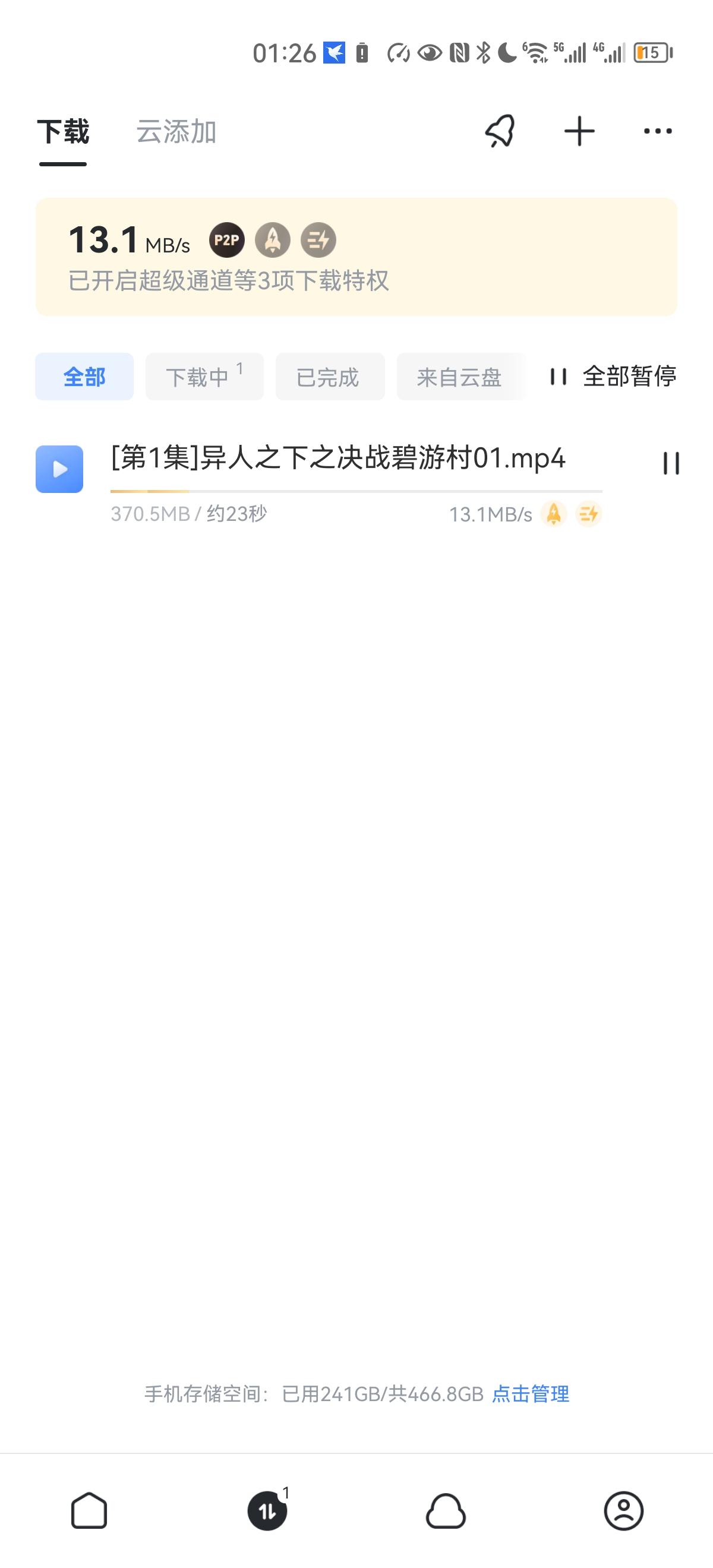Switch to the 下载 tab
Viewport: 713px width, 1568px height.
[x=63, y=133]
